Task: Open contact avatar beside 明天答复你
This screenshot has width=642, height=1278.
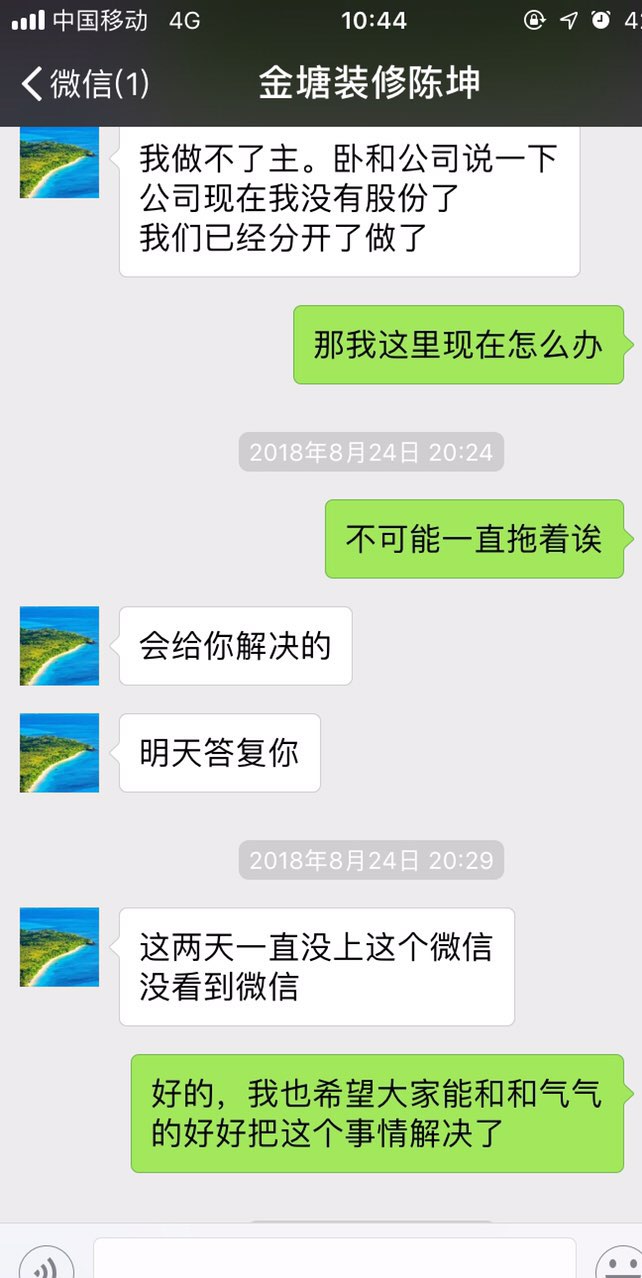Action: point(60,753)
